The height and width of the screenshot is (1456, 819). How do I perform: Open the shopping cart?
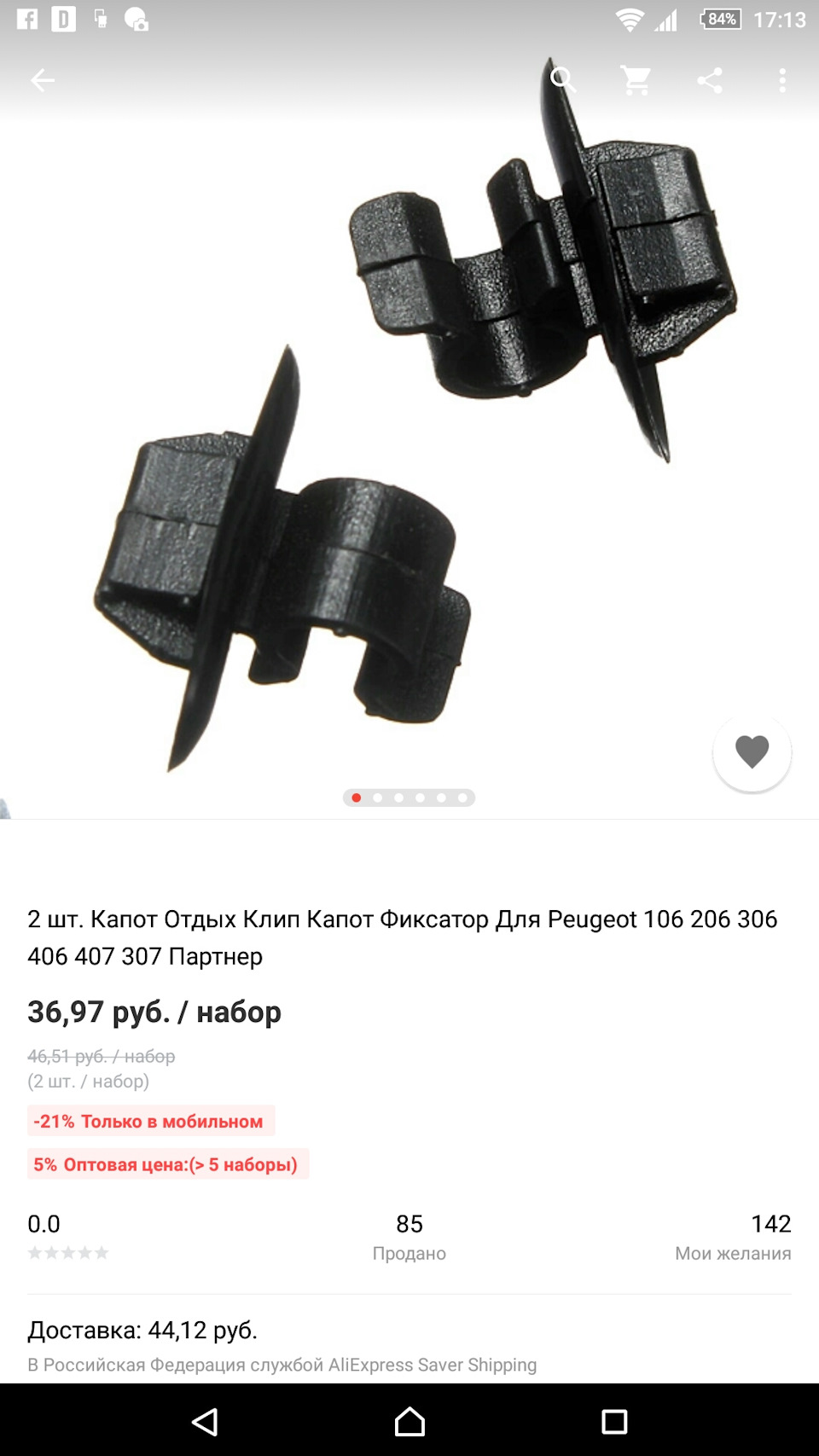tap(636, 80)
